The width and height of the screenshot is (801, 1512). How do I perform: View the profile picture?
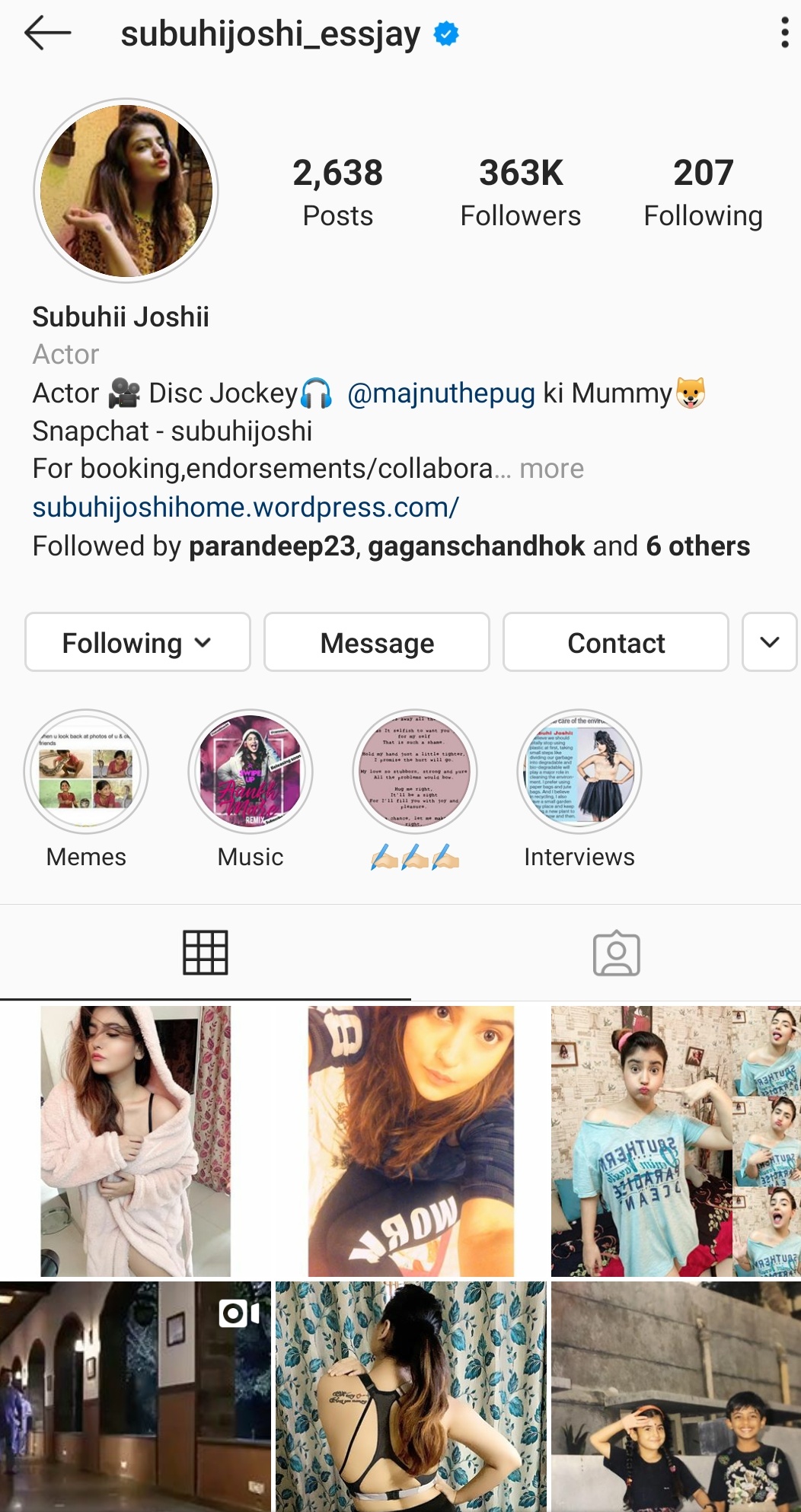(x=126, y=190)
